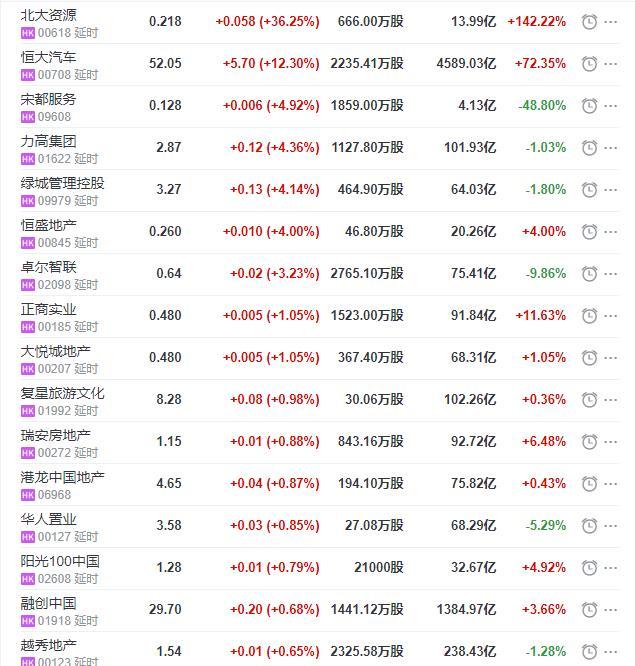This screenshot has width=635, height=666.
Task: Set an alert for 阳光100中国
Action: click(589, 568)
